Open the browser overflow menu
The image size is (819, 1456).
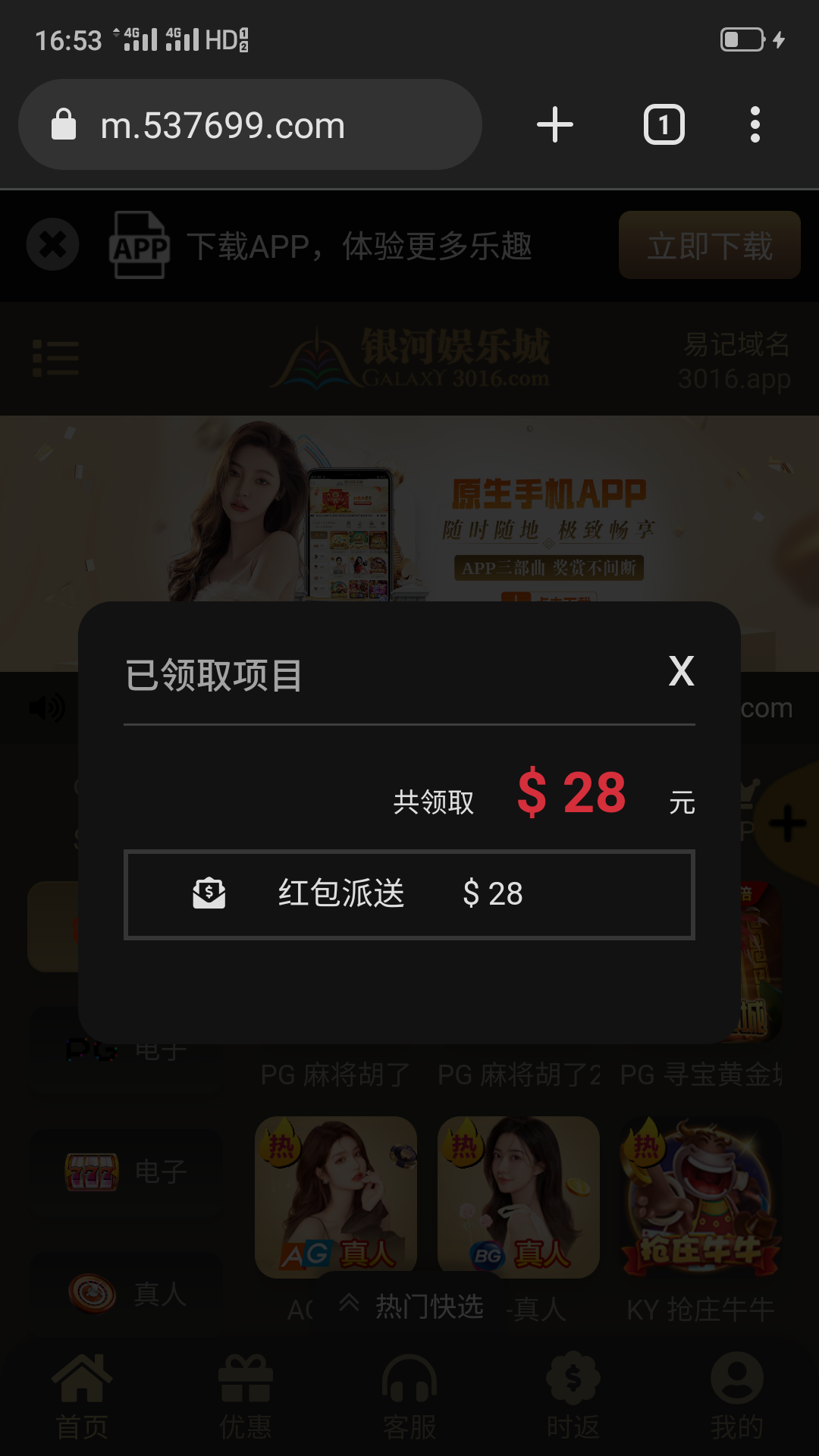[x=755, y=125]
